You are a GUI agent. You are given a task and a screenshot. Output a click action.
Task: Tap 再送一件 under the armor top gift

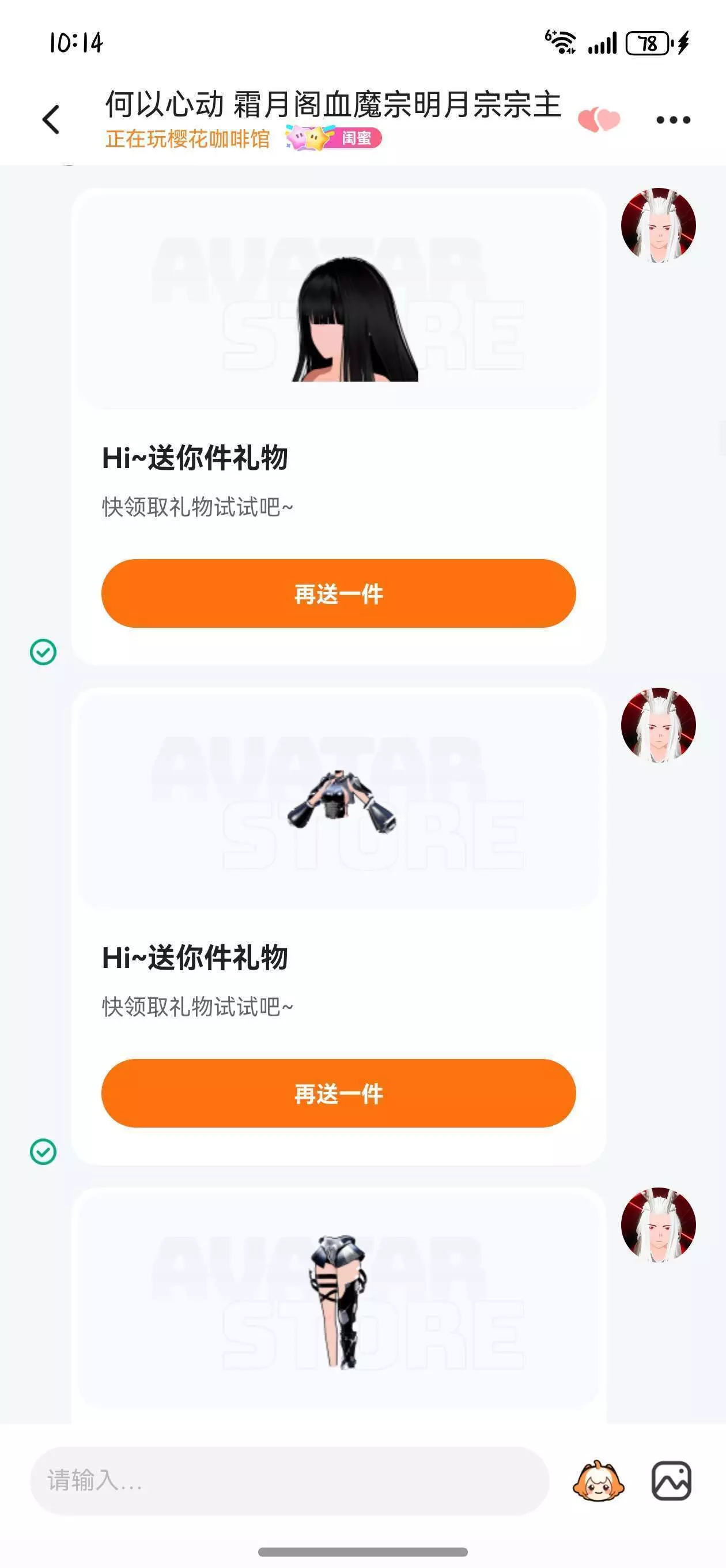pyautogui.click(x=338, y=1093)
